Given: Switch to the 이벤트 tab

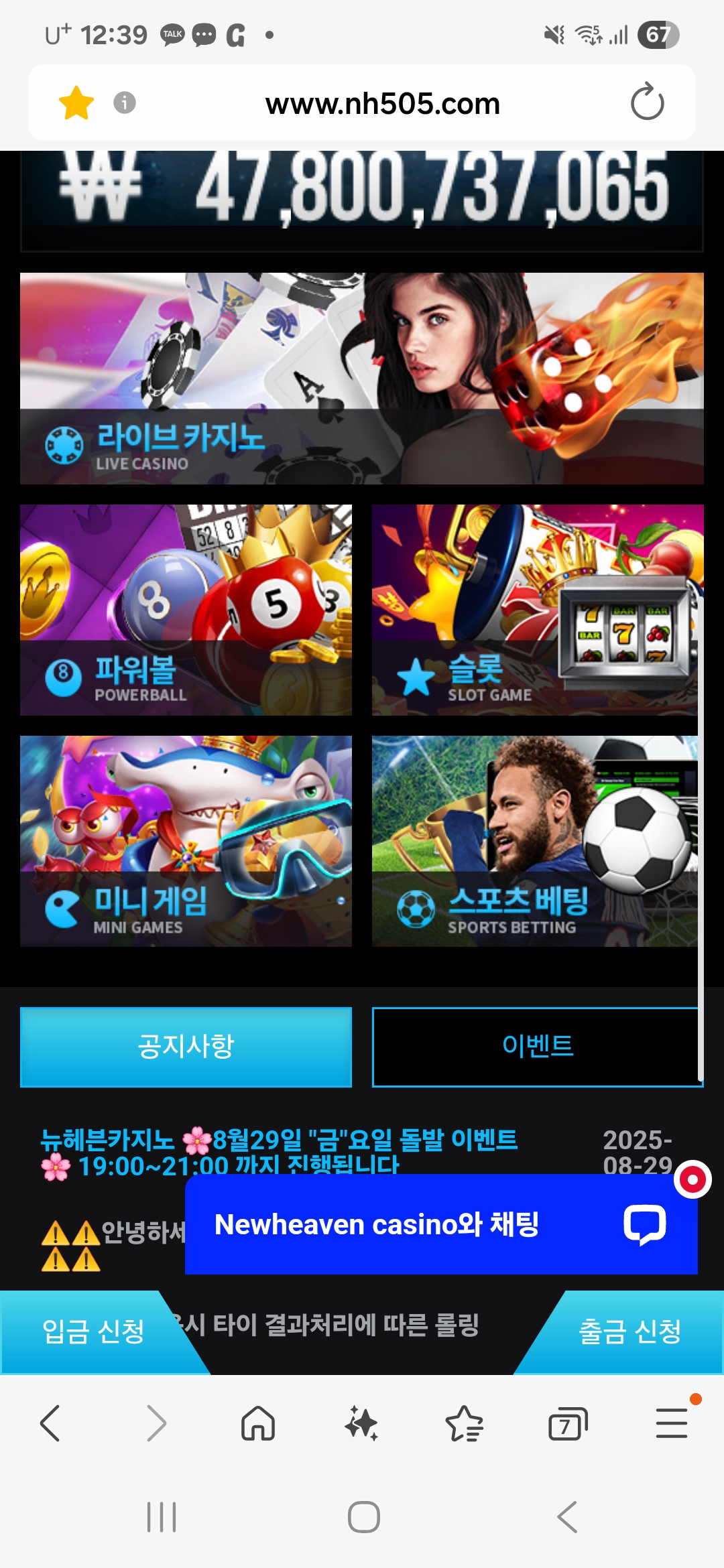Looking at the screenshot, I should pyautogui.click(x=538, y=1047).
